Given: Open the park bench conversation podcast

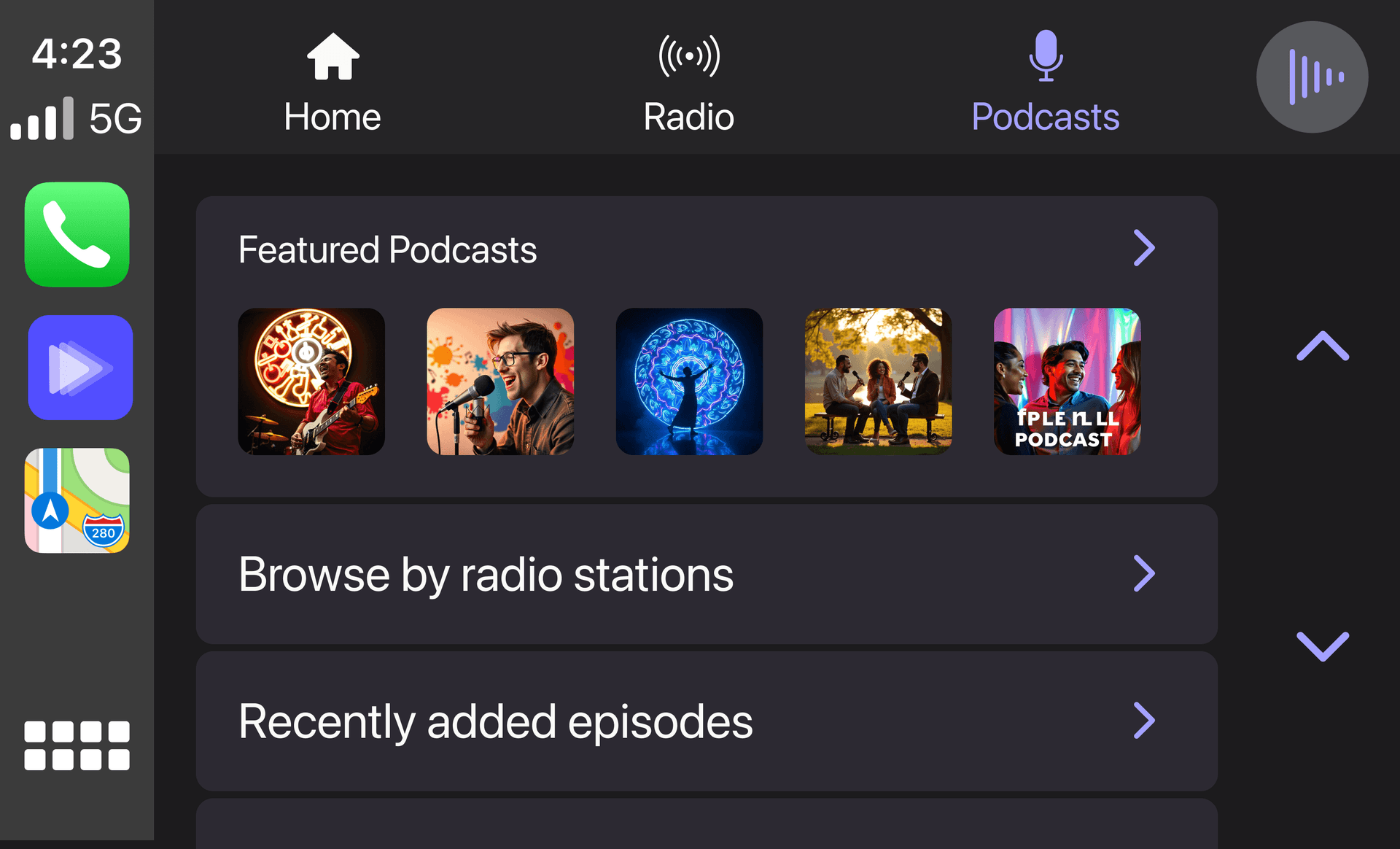Looking at the screenshot, I should pyautogui.click(x=878, y=381).
